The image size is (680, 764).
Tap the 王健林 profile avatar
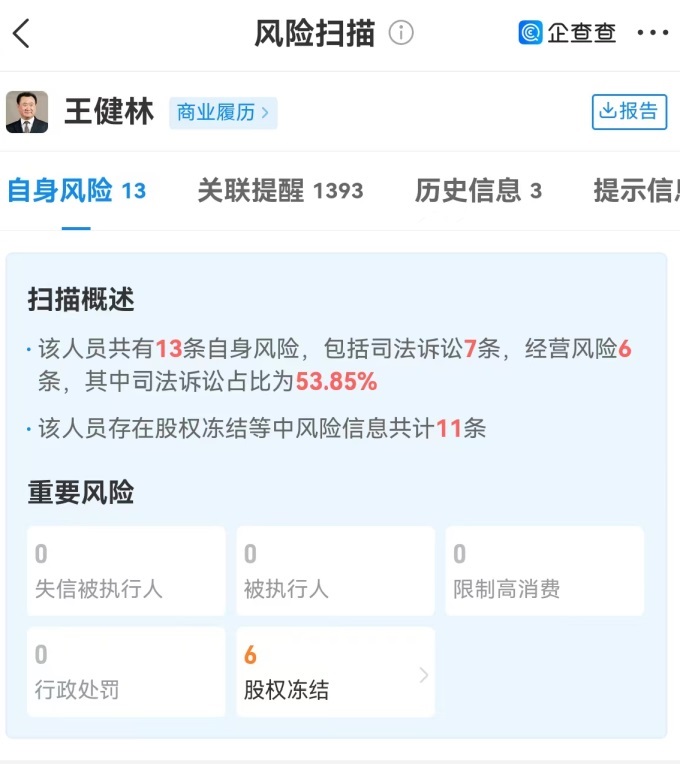27,112
